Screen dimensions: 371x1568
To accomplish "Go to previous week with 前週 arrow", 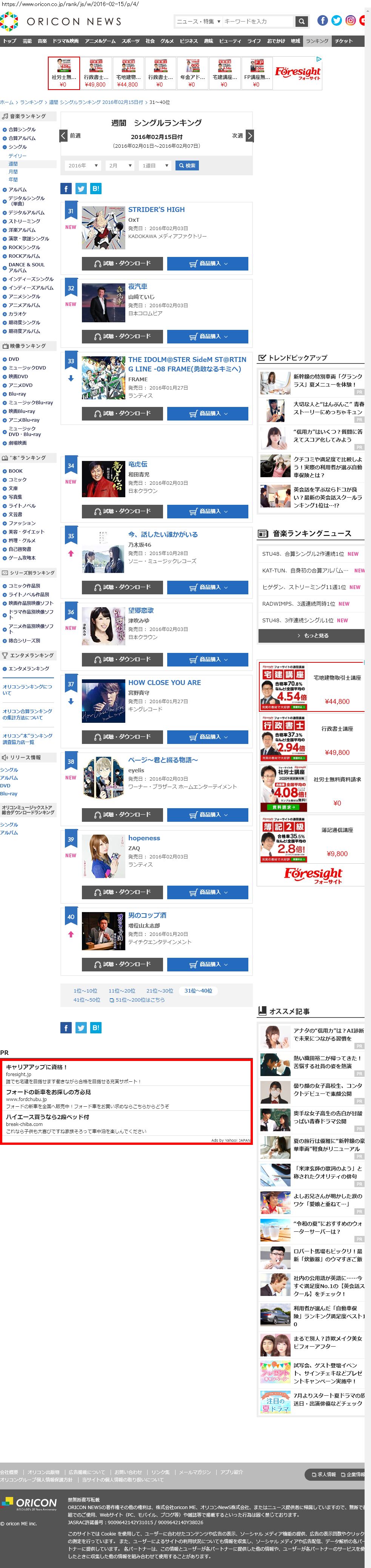I will click(63, 135).
